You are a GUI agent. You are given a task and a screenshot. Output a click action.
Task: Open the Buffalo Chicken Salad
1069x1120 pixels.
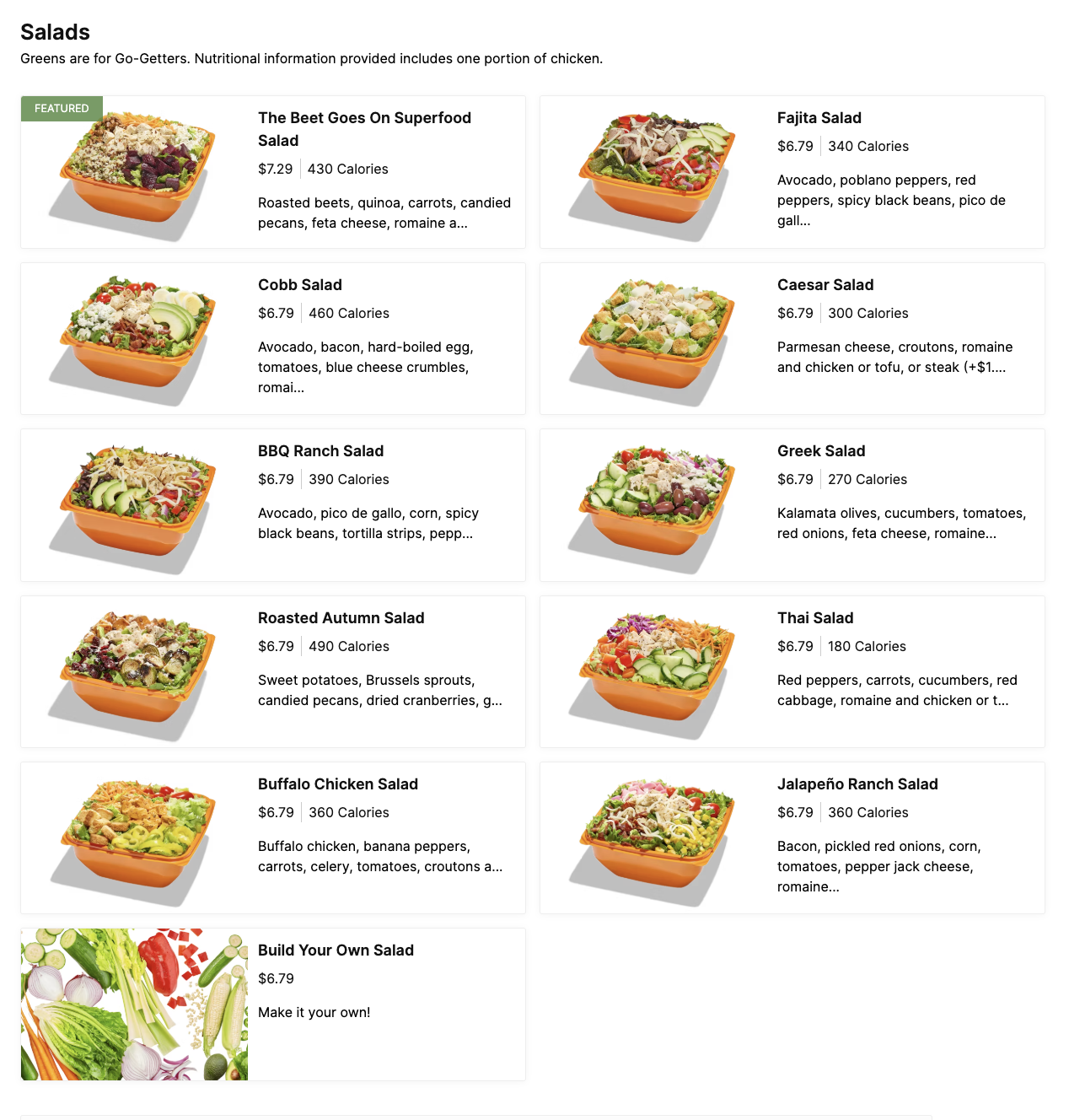[x=273, y=837]
